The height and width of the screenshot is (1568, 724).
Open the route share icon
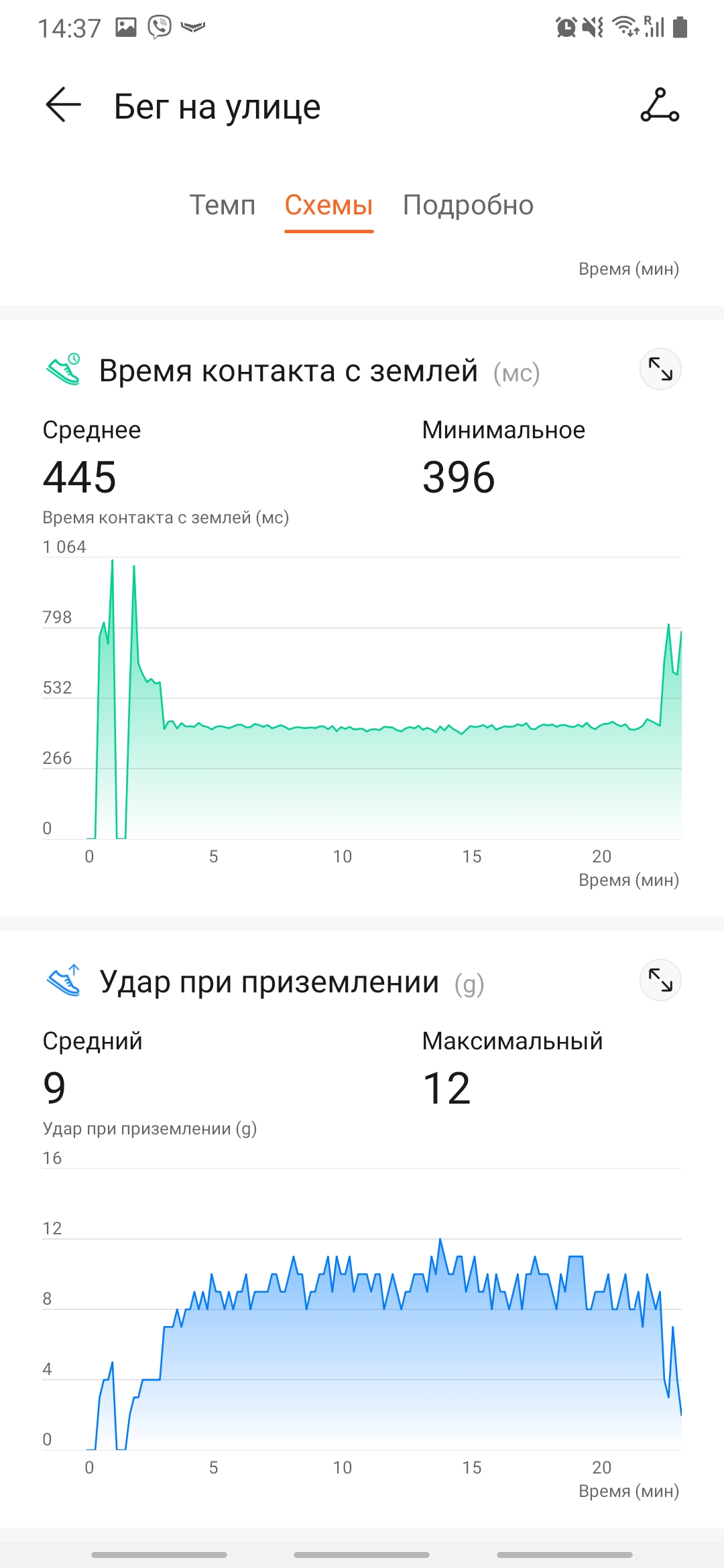point(660,105)
